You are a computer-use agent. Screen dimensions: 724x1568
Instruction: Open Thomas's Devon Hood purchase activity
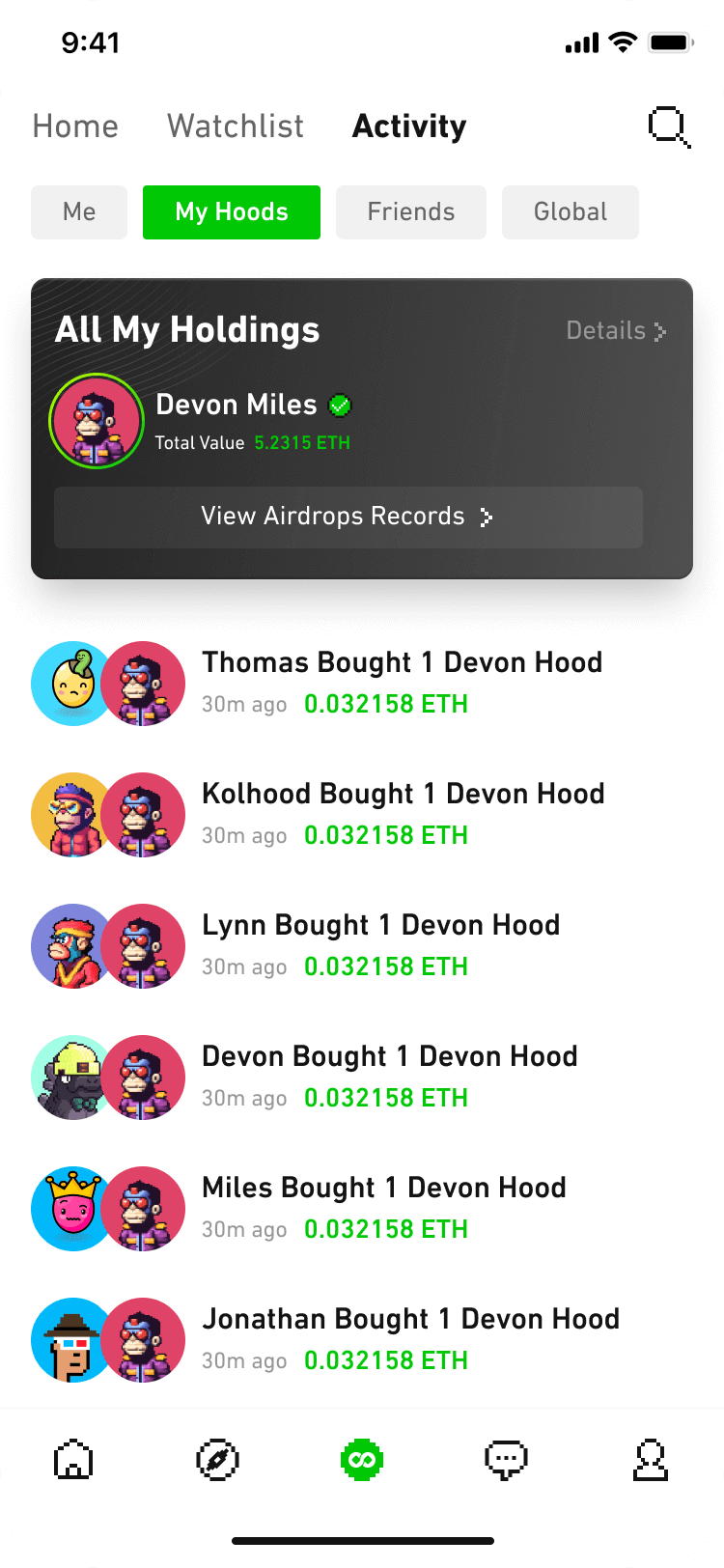coord(402,682)
